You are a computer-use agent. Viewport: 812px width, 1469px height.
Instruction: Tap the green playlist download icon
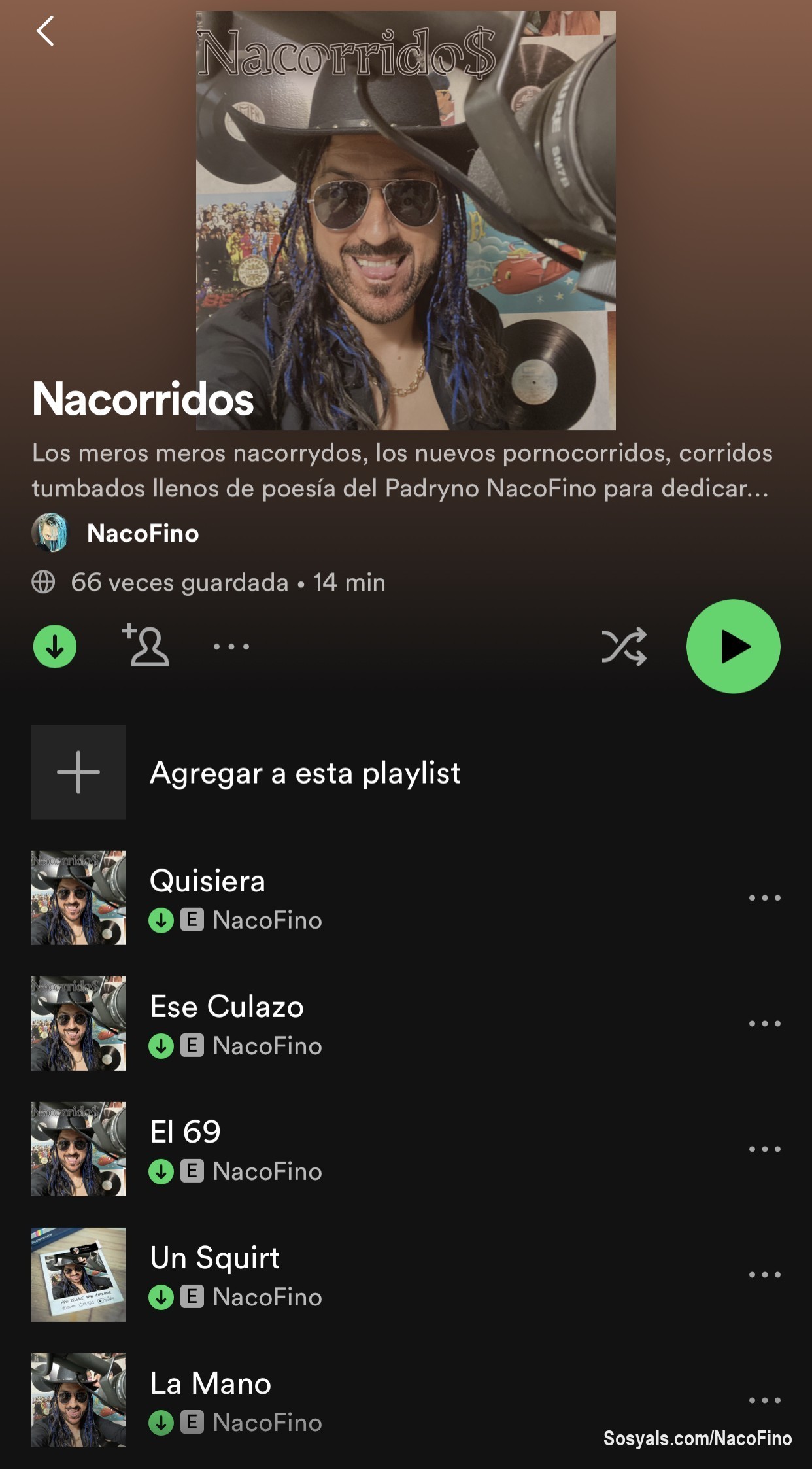pos(55,646)
